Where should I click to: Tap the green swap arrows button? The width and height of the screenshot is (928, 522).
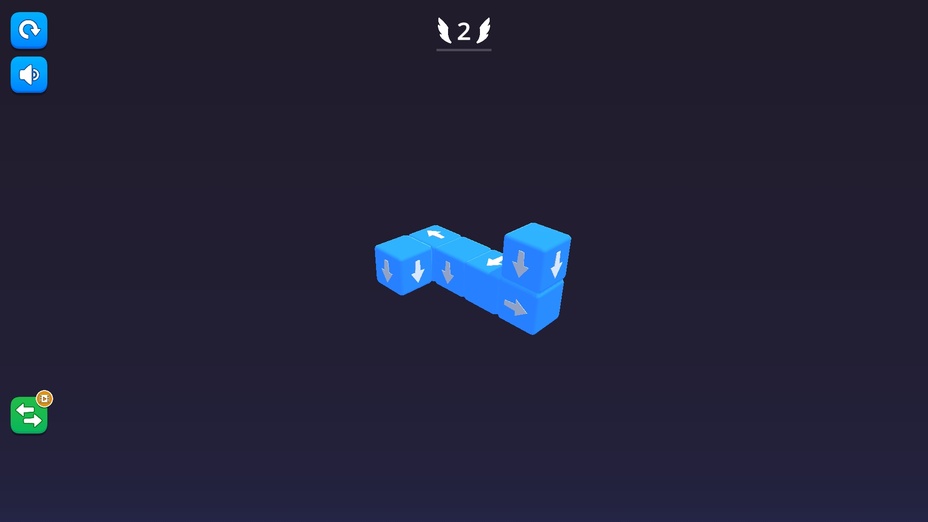[x=29, y=415]
